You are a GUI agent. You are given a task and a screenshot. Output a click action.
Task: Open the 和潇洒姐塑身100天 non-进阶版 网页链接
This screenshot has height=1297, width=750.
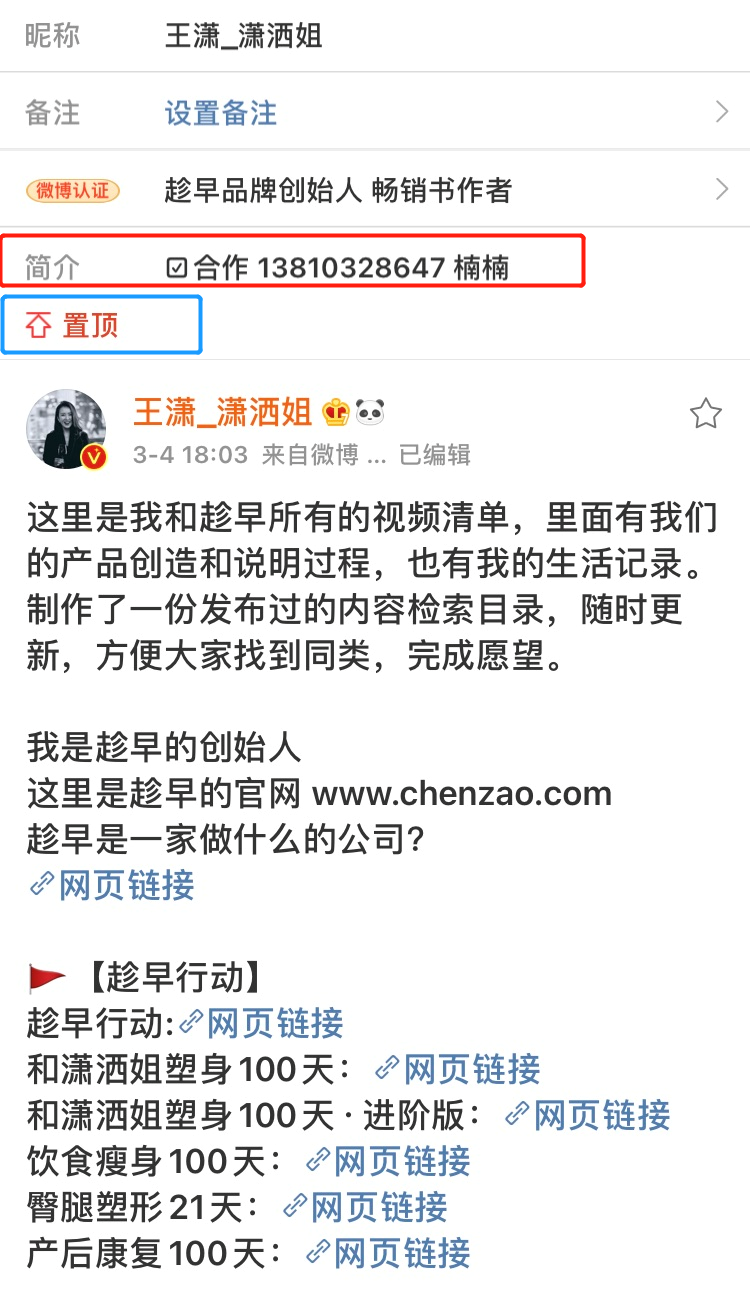[x=458, y=1069]
